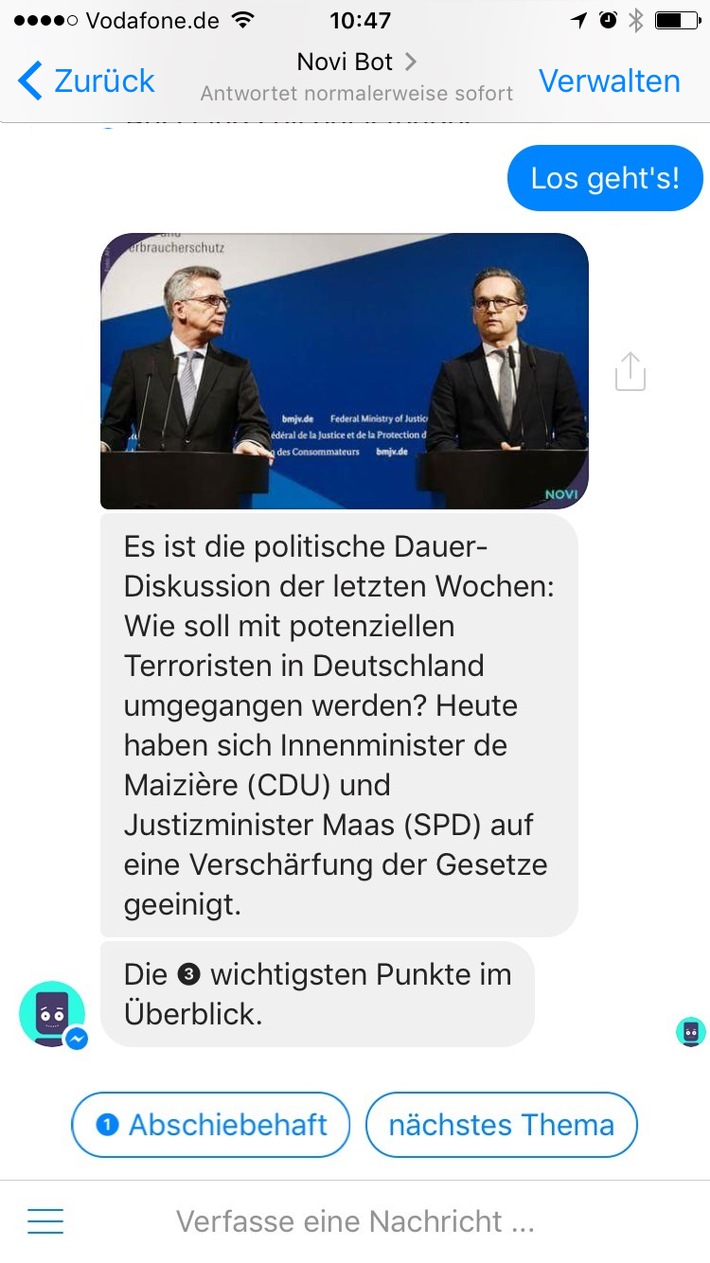Viewport: 710px width, 1263px height.
Task: Tap Verwalten to manage the bot
Action: click(x=609, y=81)
